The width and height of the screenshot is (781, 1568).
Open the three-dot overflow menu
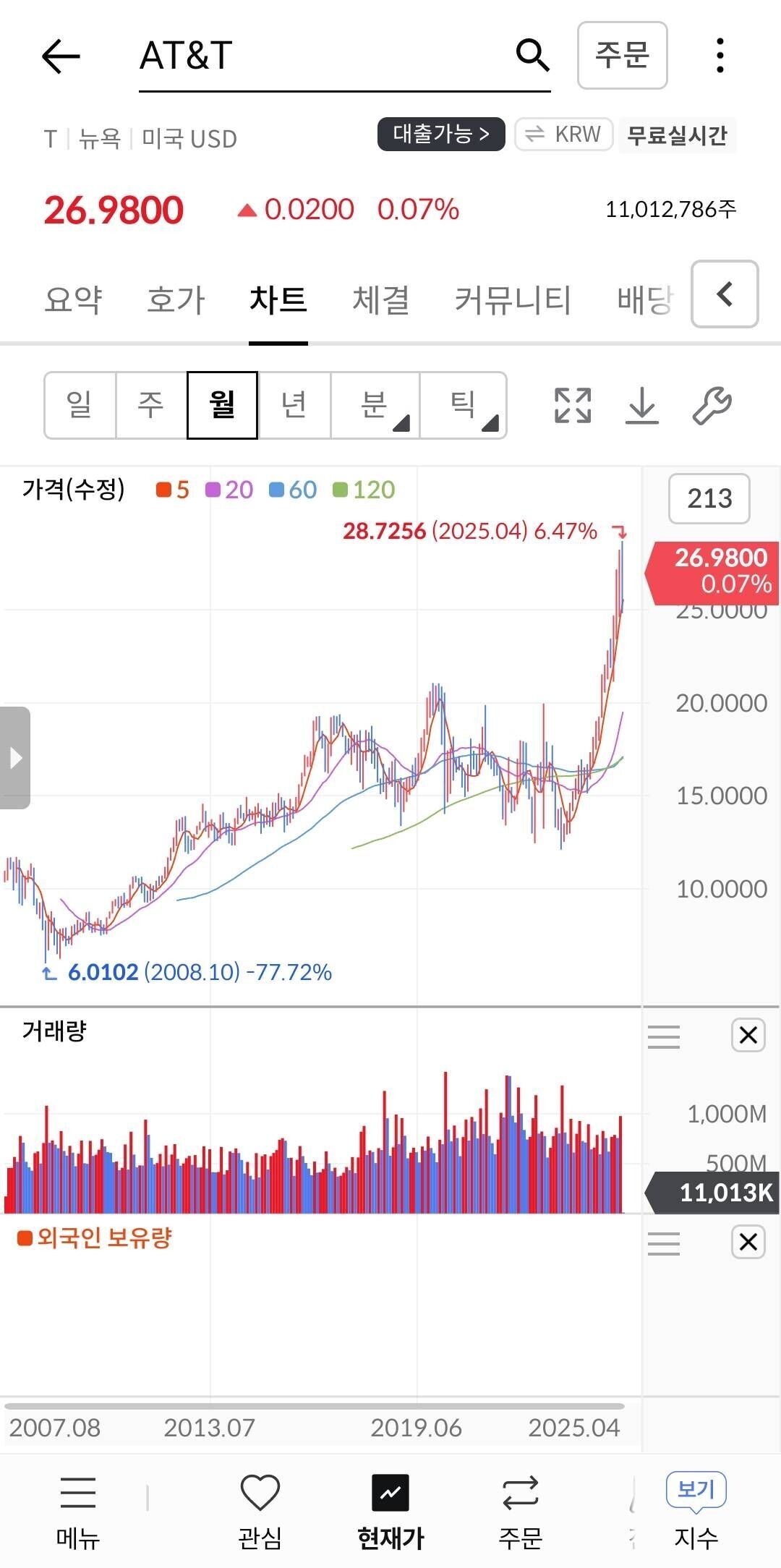[719, 55]
